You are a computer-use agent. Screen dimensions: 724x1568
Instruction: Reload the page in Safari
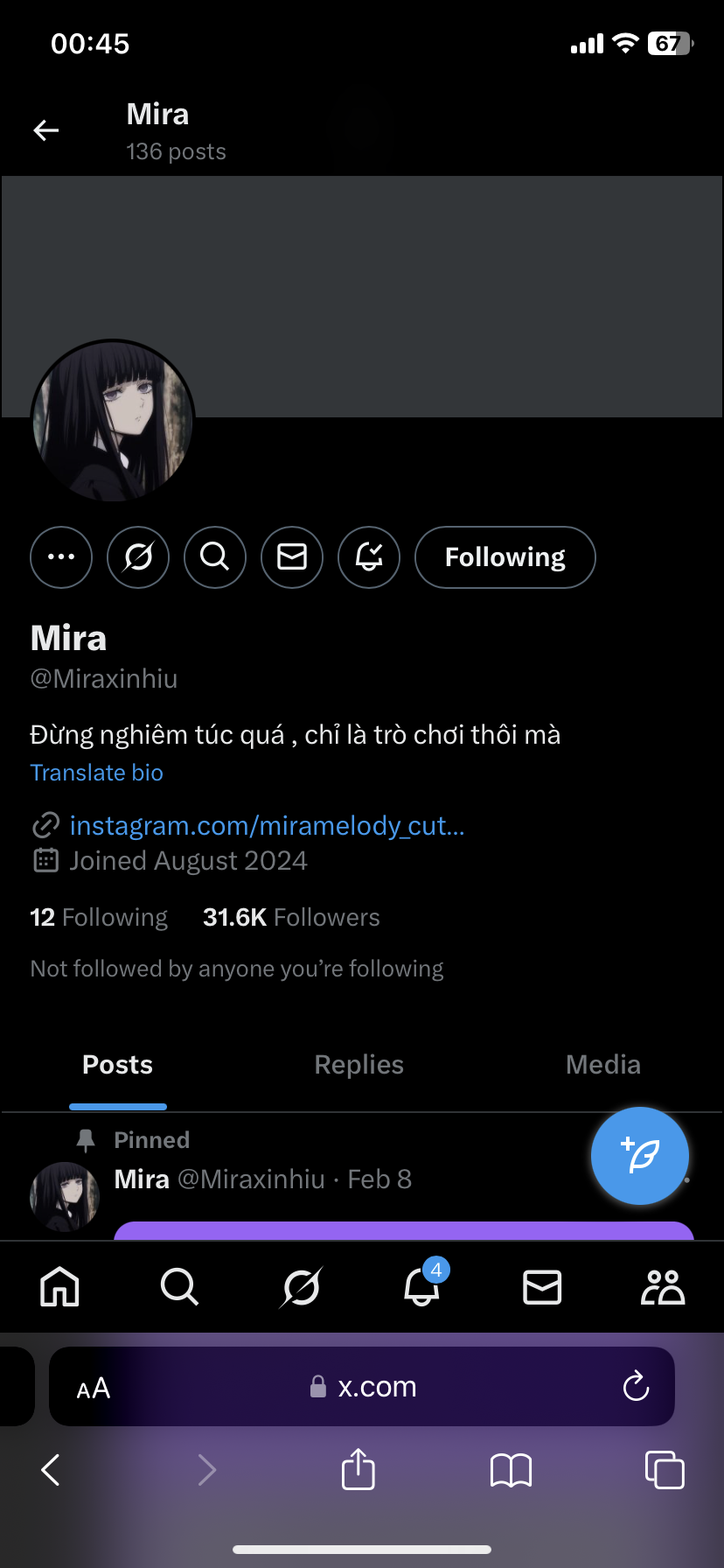[x=636, y=1386]
